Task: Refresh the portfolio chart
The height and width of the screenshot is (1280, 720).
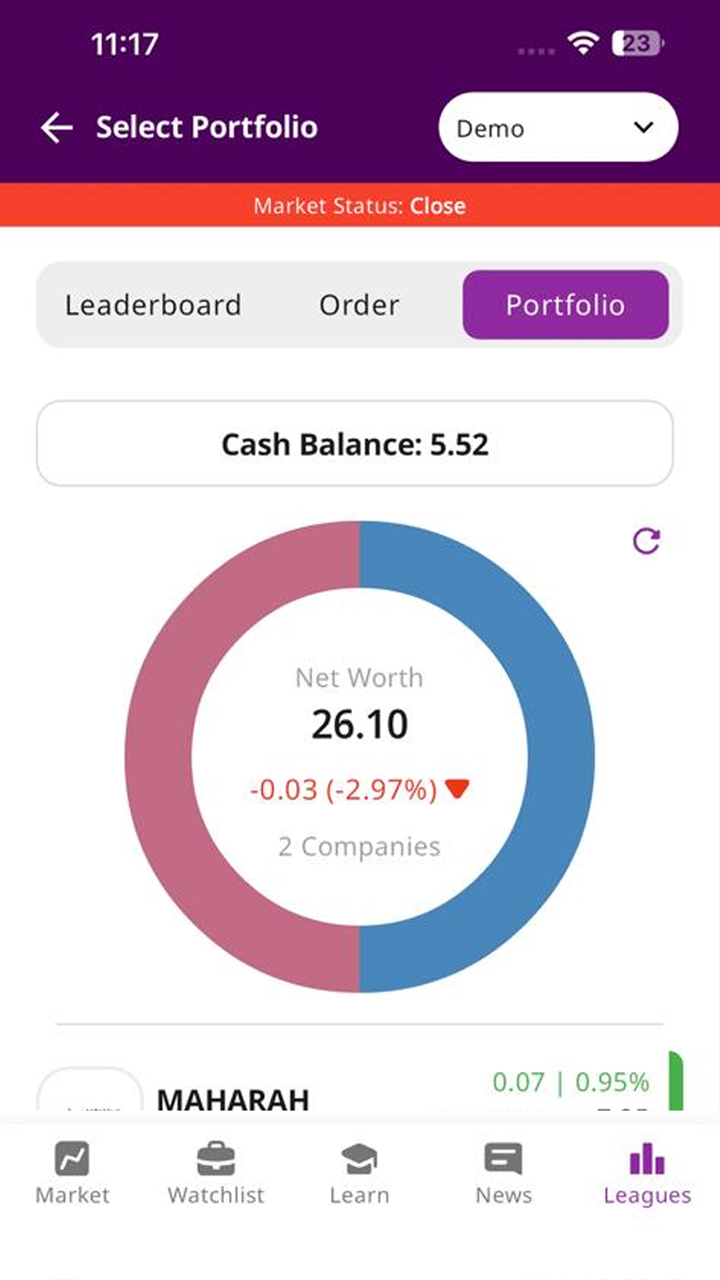Action: pyautogui.click(x=647, y=541)
